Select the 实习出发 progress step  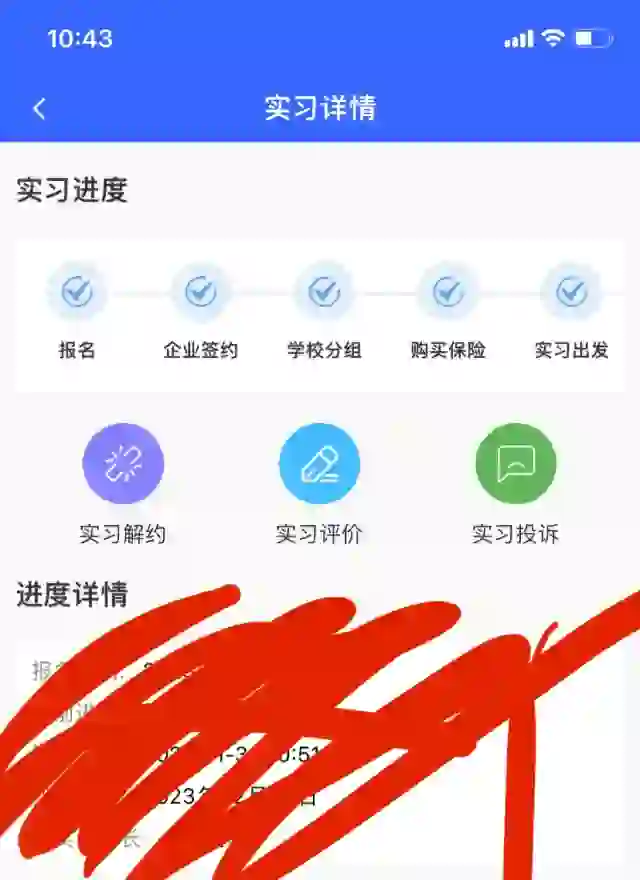(x=571, y=293)
